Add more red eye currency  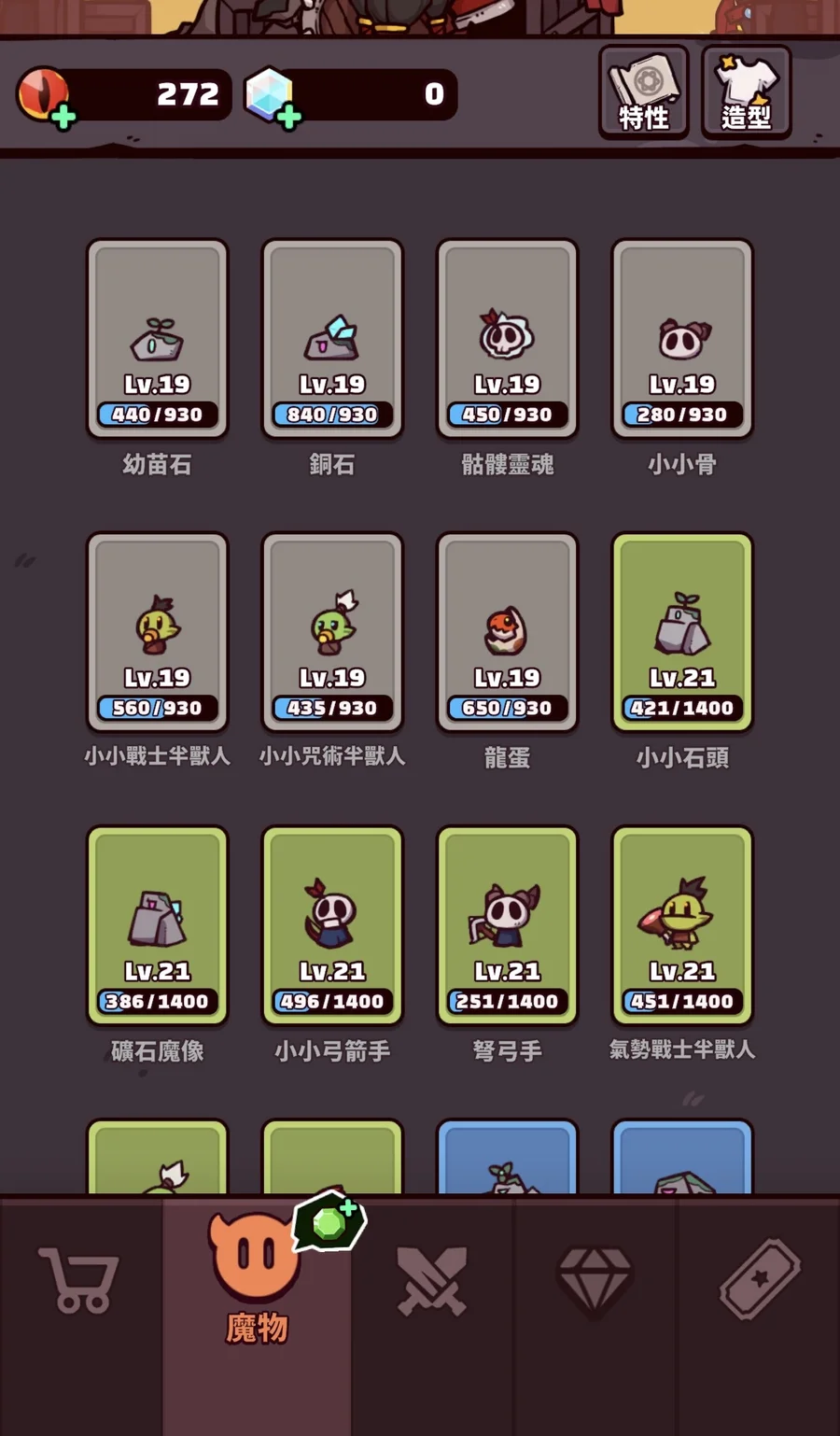(63, 117)
